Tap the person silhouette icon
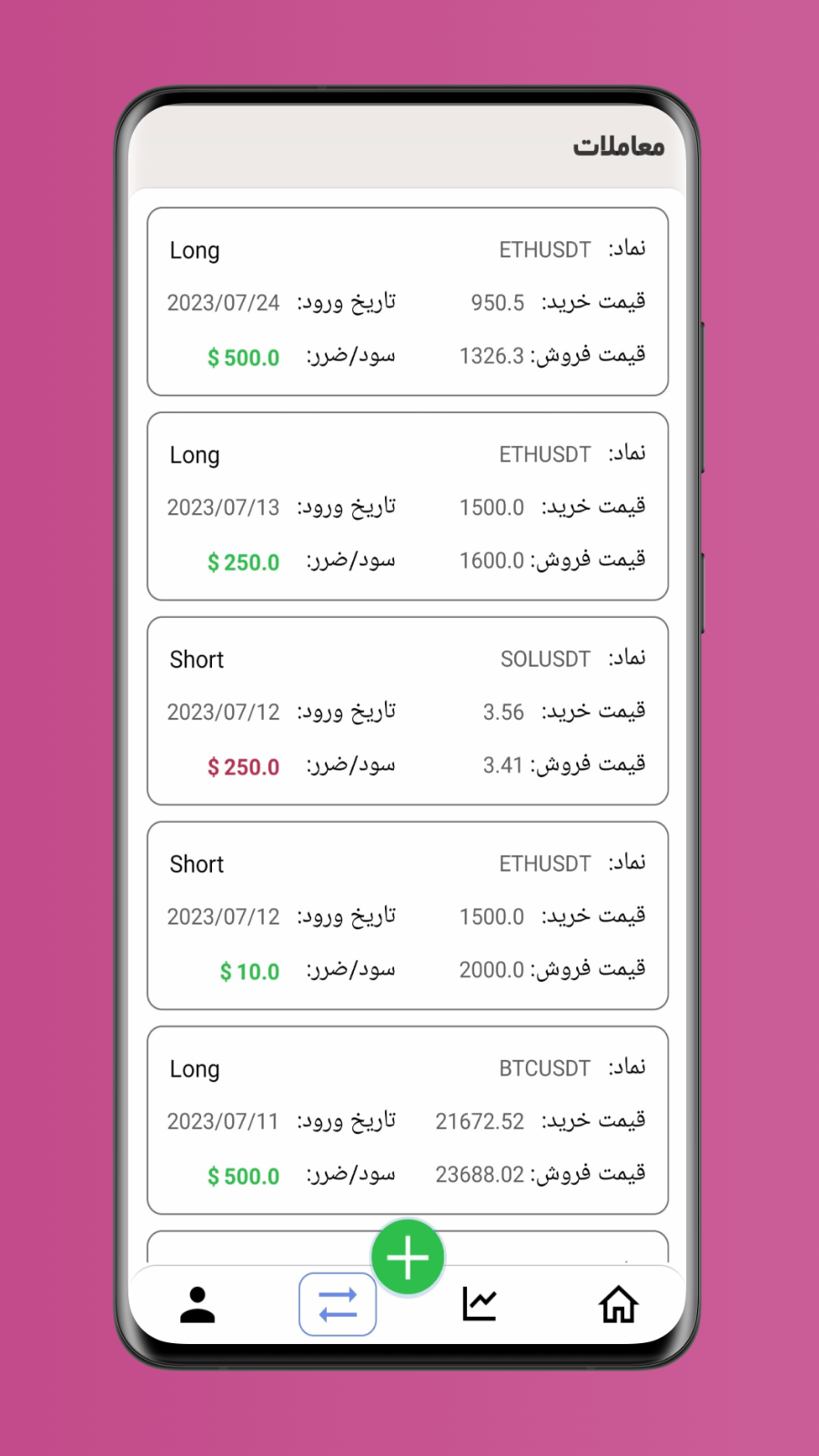819x1456 pixels. point(197,1304)
